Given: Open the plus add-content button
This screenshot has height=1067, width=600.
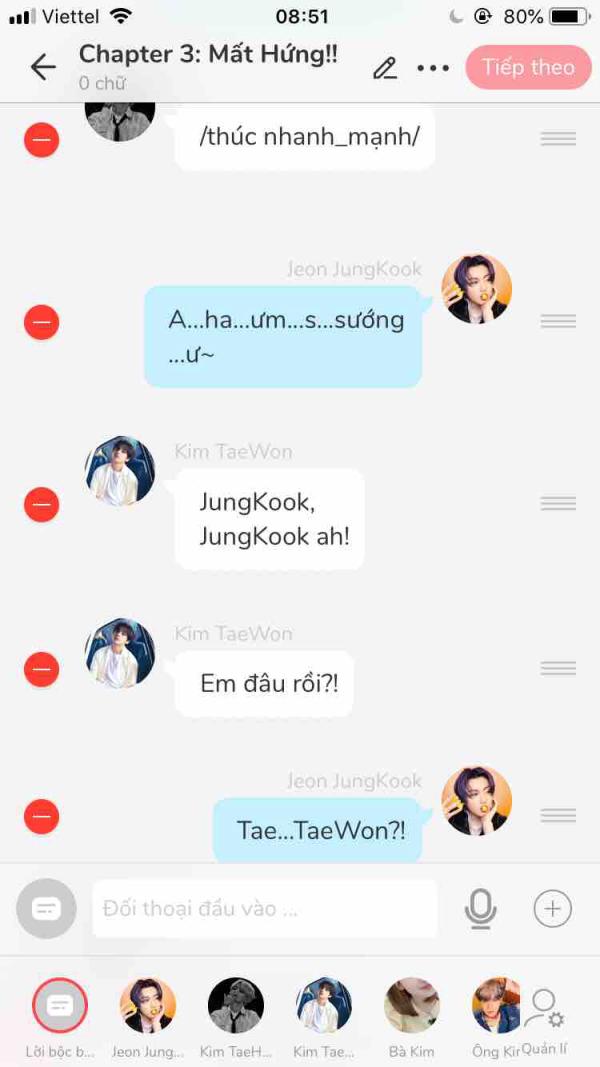Looking at the screenshot, I should point(552,908).
